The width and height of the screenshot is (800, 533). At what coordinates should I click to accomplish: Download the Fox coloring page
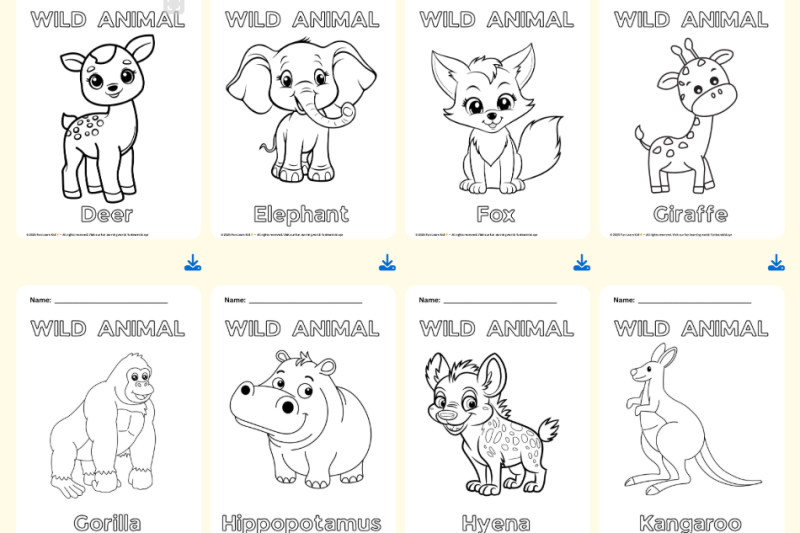point(581,263)
